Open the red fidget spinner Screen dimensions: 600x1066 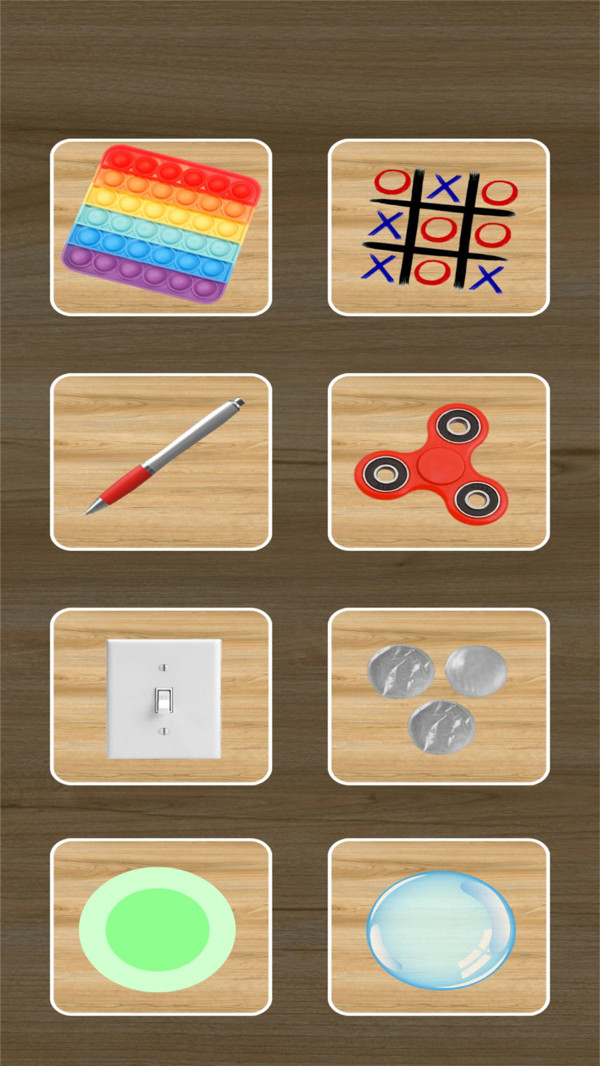pos(439,461)
